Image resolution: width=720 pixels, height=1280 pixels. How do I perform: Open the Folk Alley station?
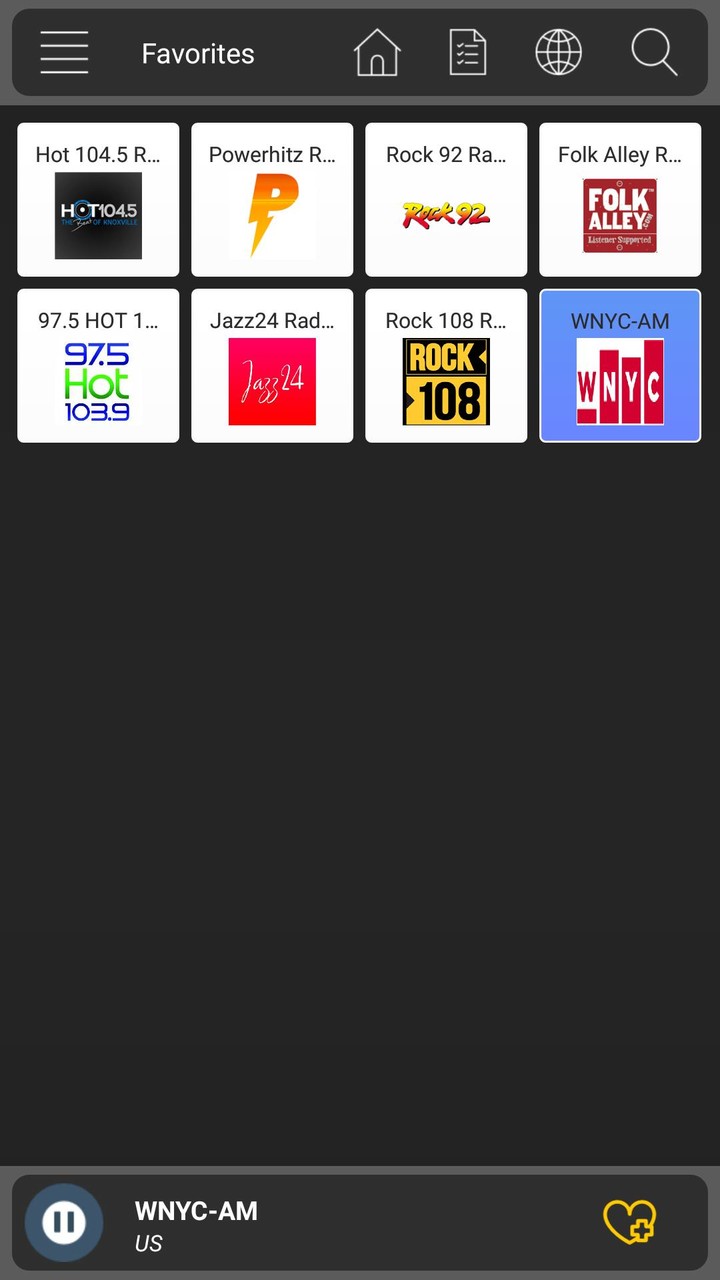(x=619, y=199)
